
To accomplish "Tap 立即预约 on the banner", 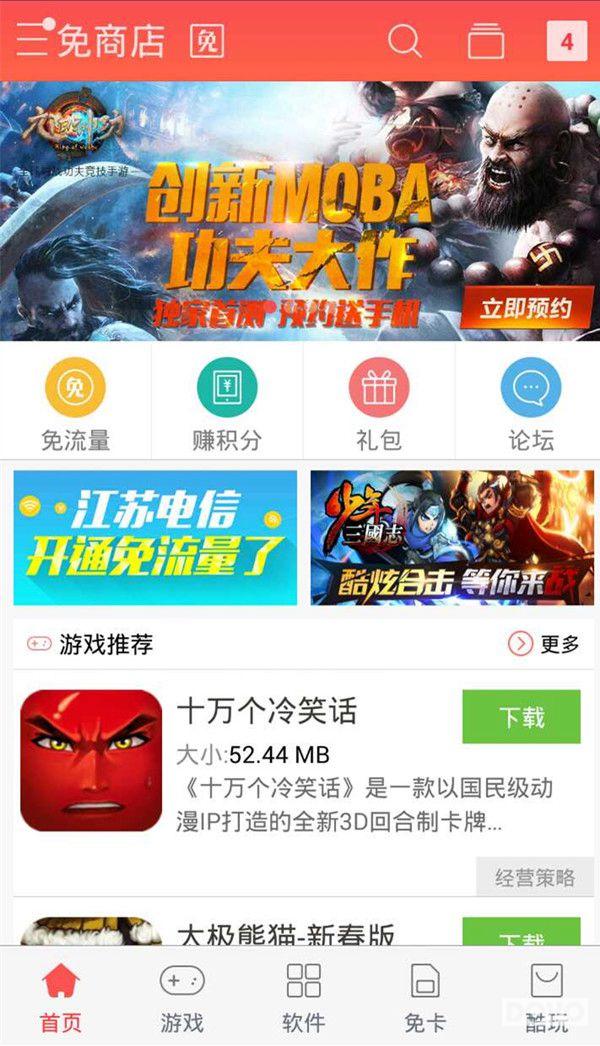I will pyautogui.click(x=526, y=308).
